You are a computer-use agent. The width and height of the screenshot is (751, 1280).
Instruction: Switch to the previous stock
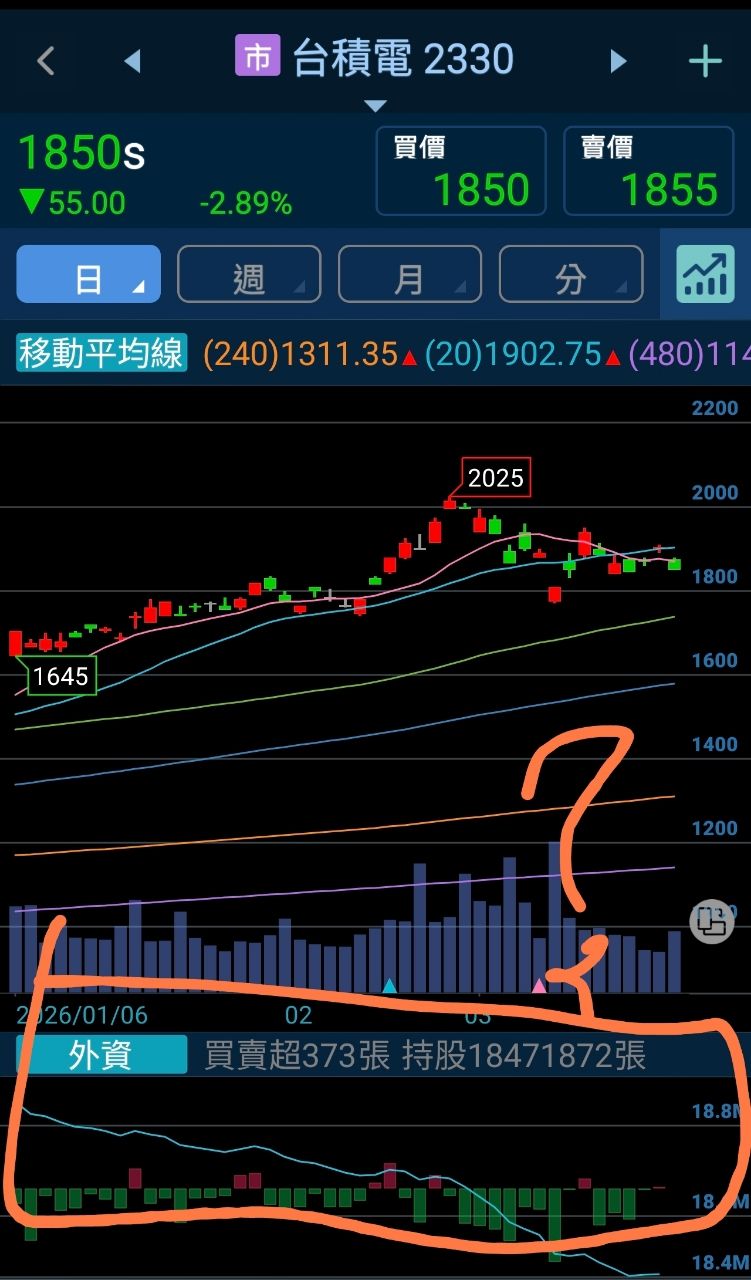[132, 61]
